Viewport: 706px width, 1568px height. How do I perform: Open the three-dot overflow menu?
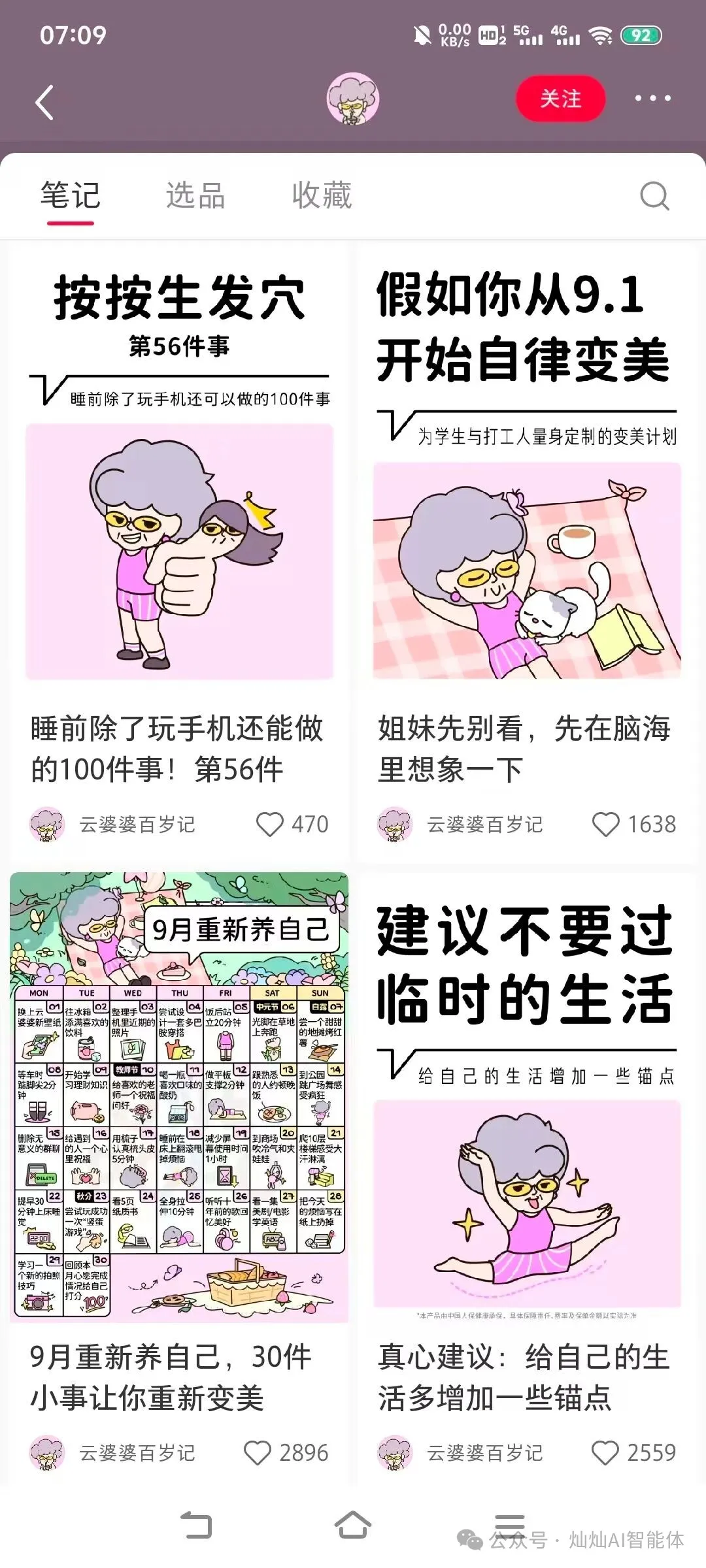click(x=652, y=99)
